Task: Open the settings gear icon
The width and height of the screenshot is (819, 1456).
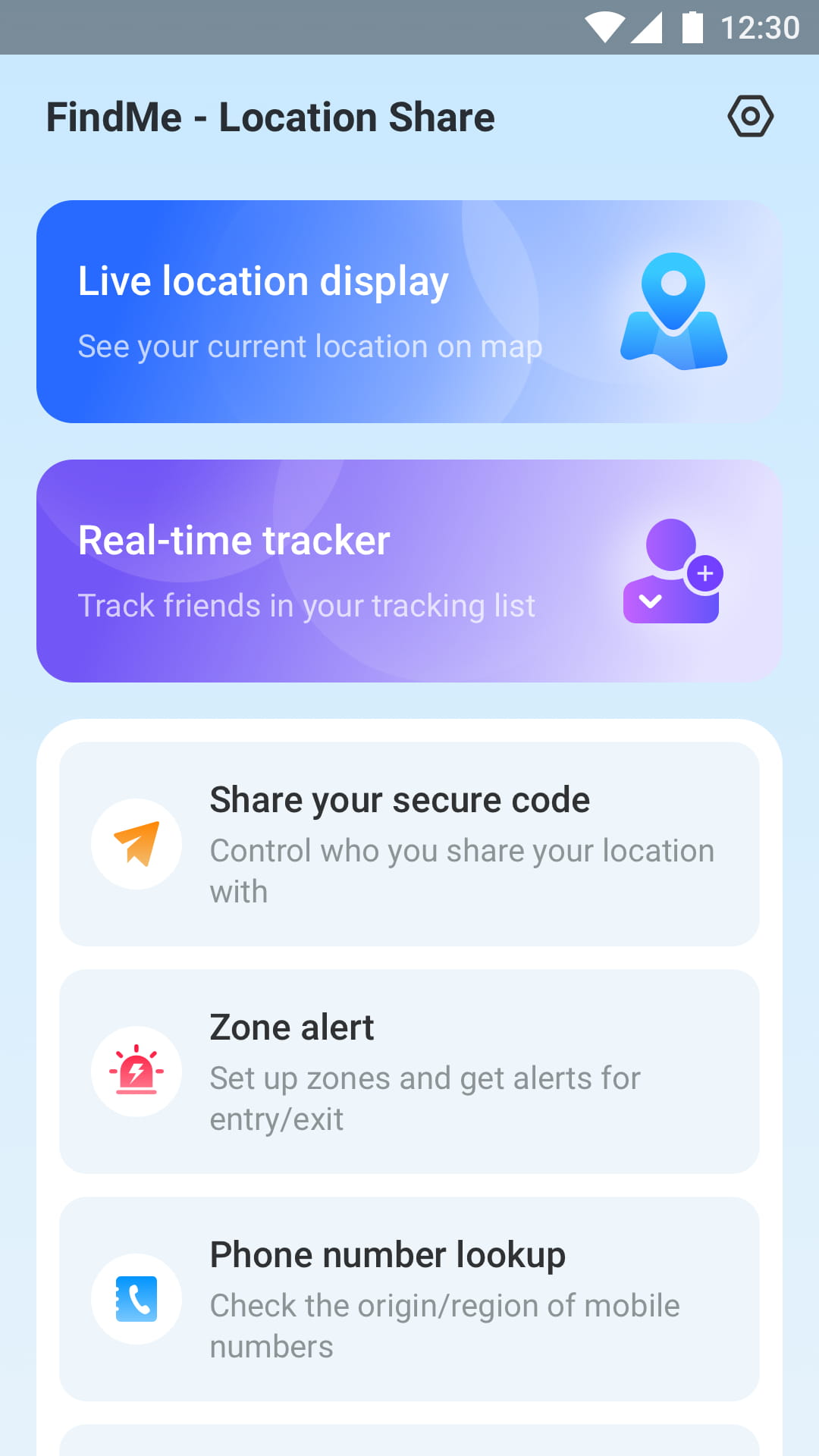Action: pos(750,116)
